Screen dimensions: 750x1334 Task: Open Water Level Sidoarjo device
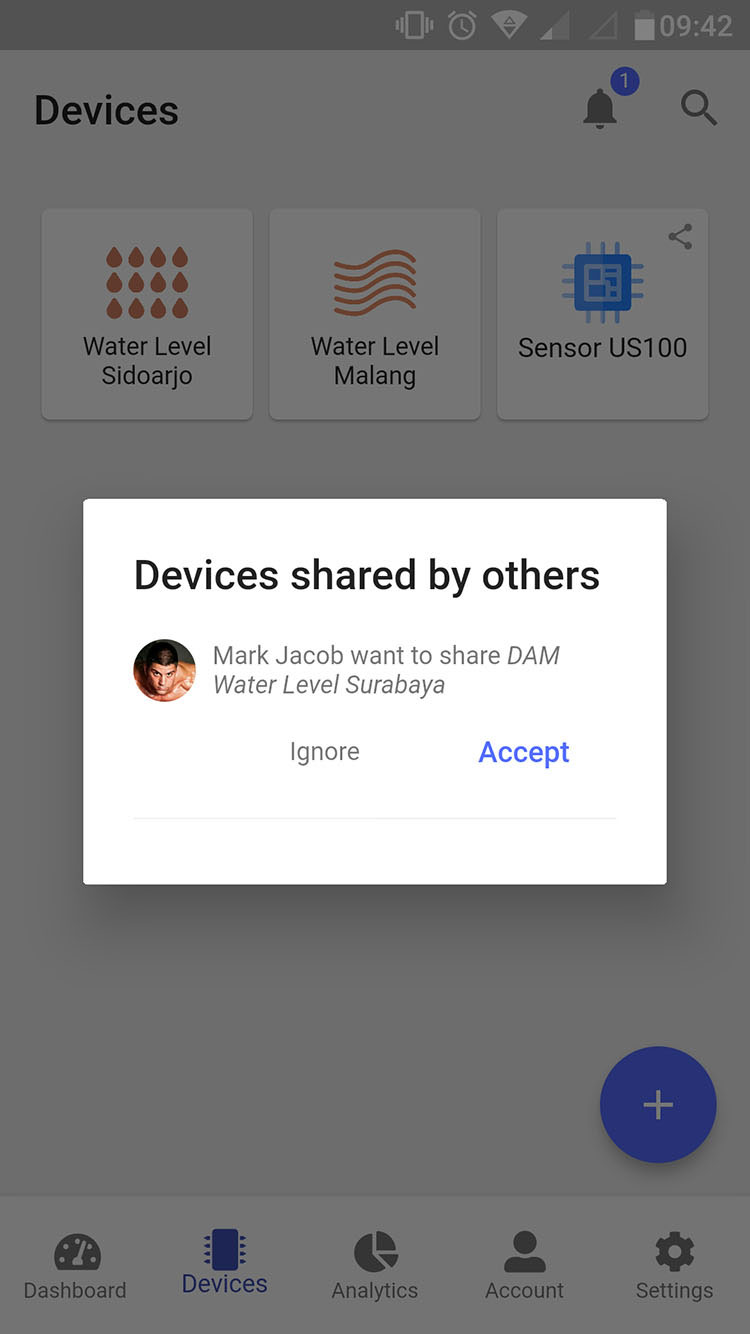147,314
